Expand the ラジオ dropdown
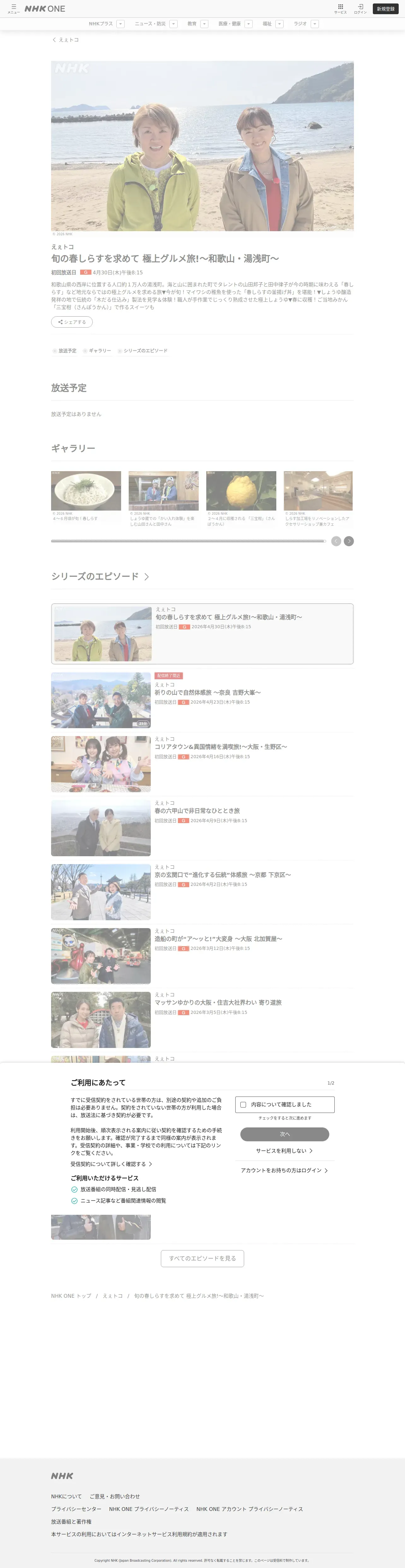405x1568 pixels. 315,24
